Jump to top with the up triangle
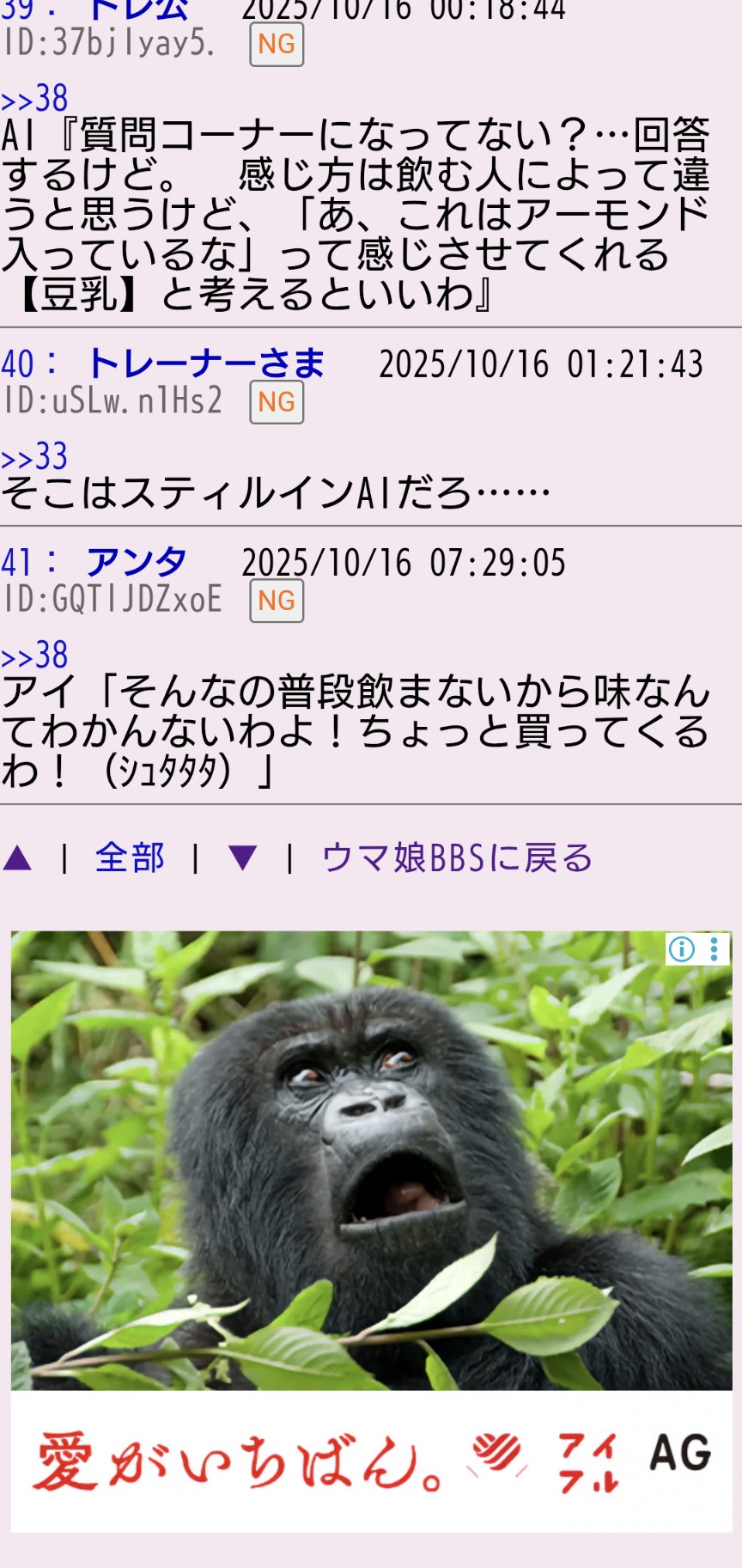The image size is (742, 1568). (18, 857)
